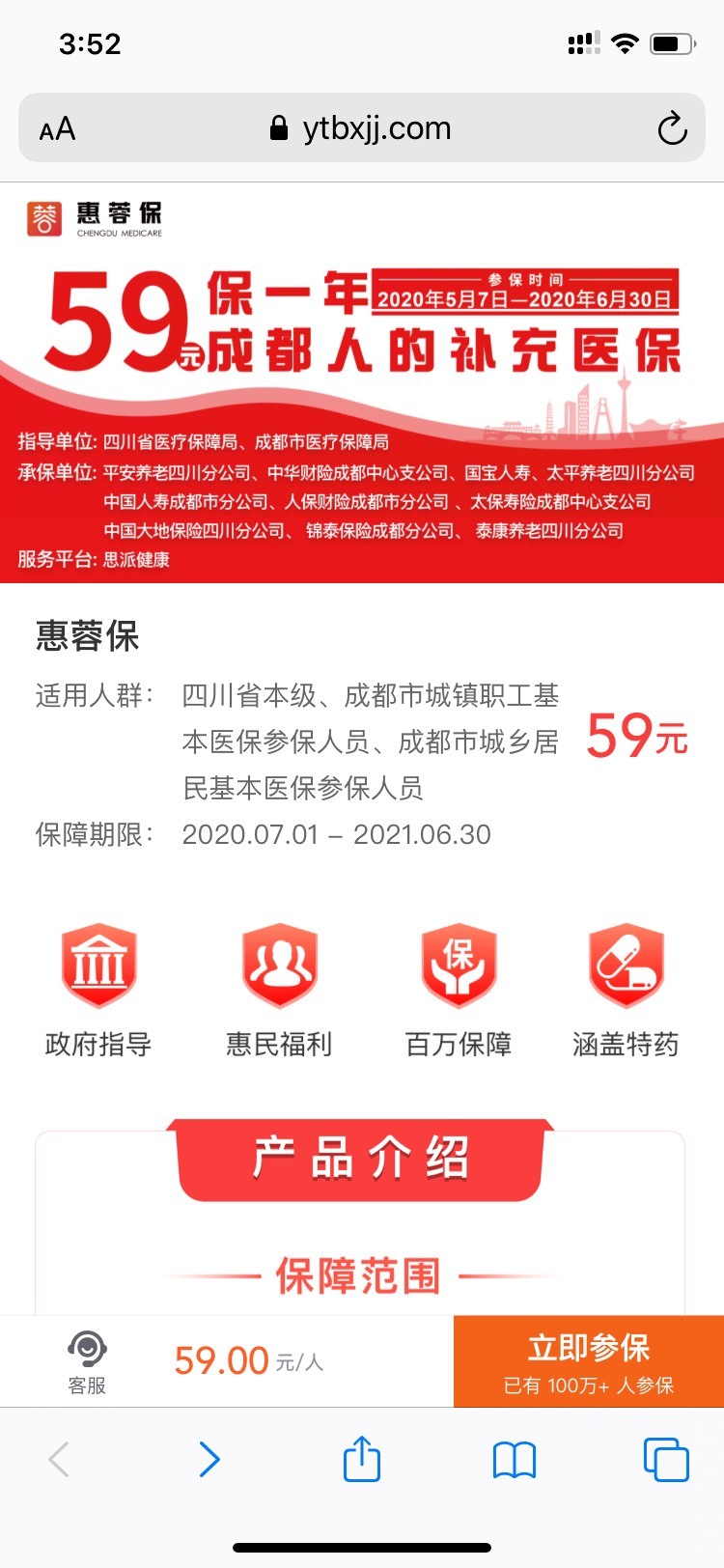Reload the ytbxjj.com page
The image size is (724, 1568).
(672, 128)
